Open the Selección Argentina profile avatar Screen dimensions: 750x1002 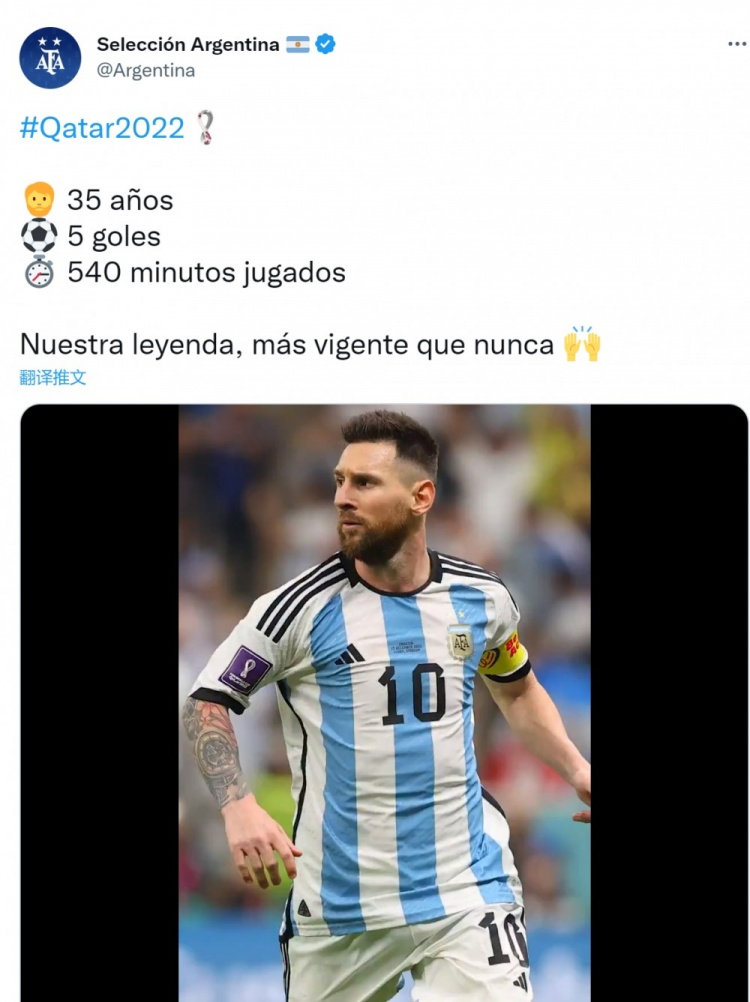coord(50,58)
